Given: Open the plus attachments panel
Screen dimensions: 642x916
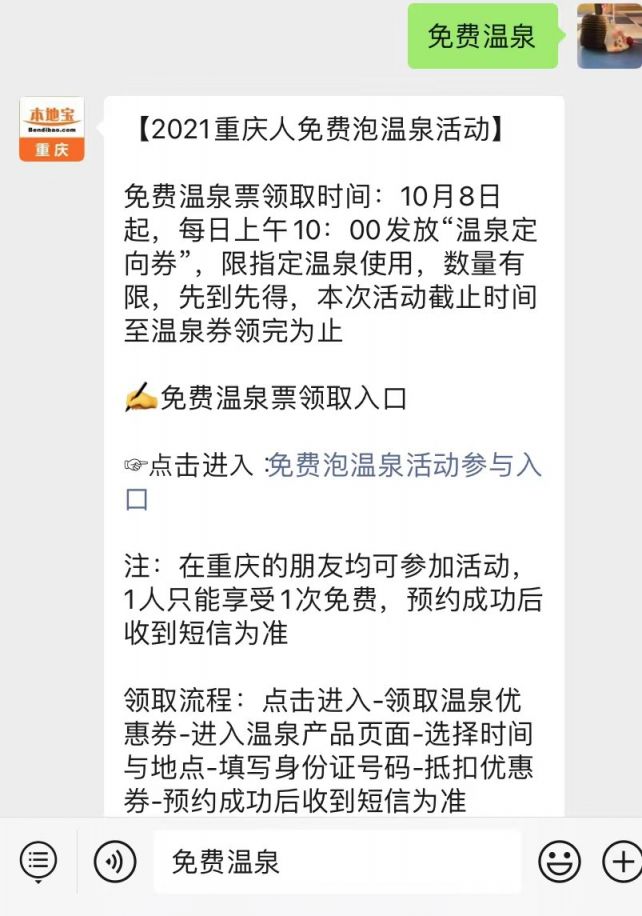Looking at the screenshot, I should click(621, 860).
